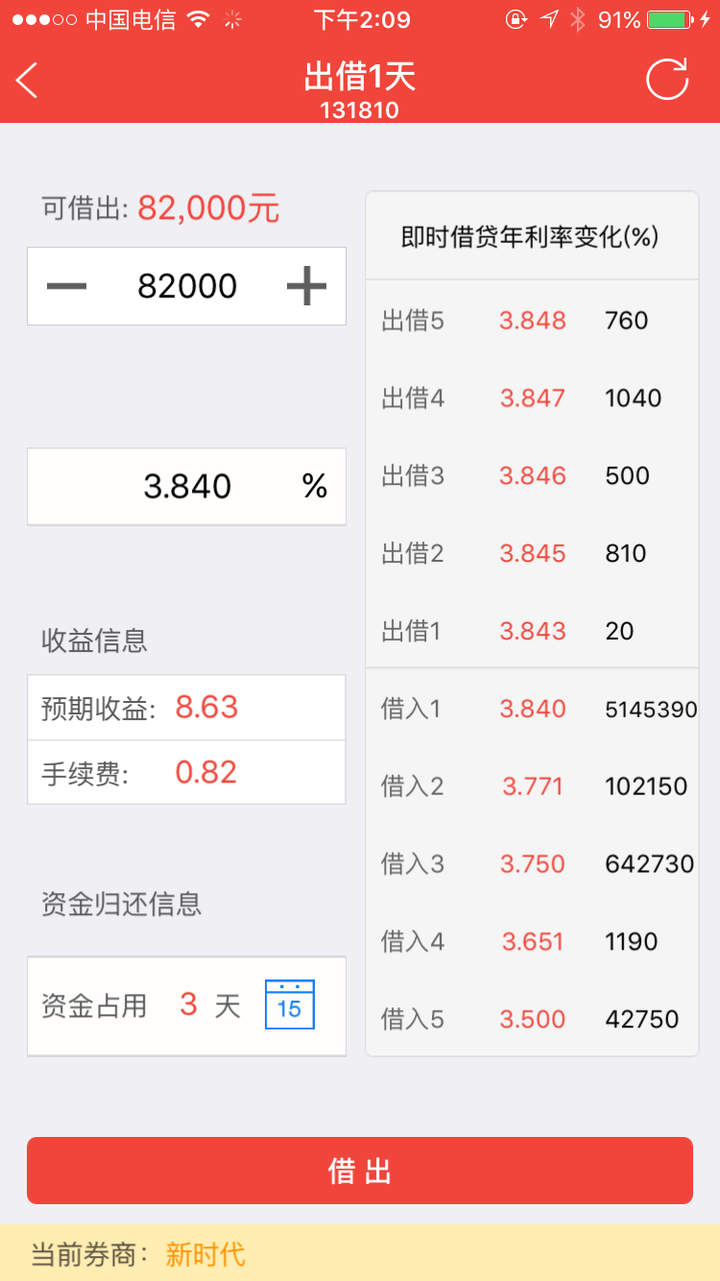Refresh the lending rates
The image size is (720, 1281).
[x=667, y=80]
